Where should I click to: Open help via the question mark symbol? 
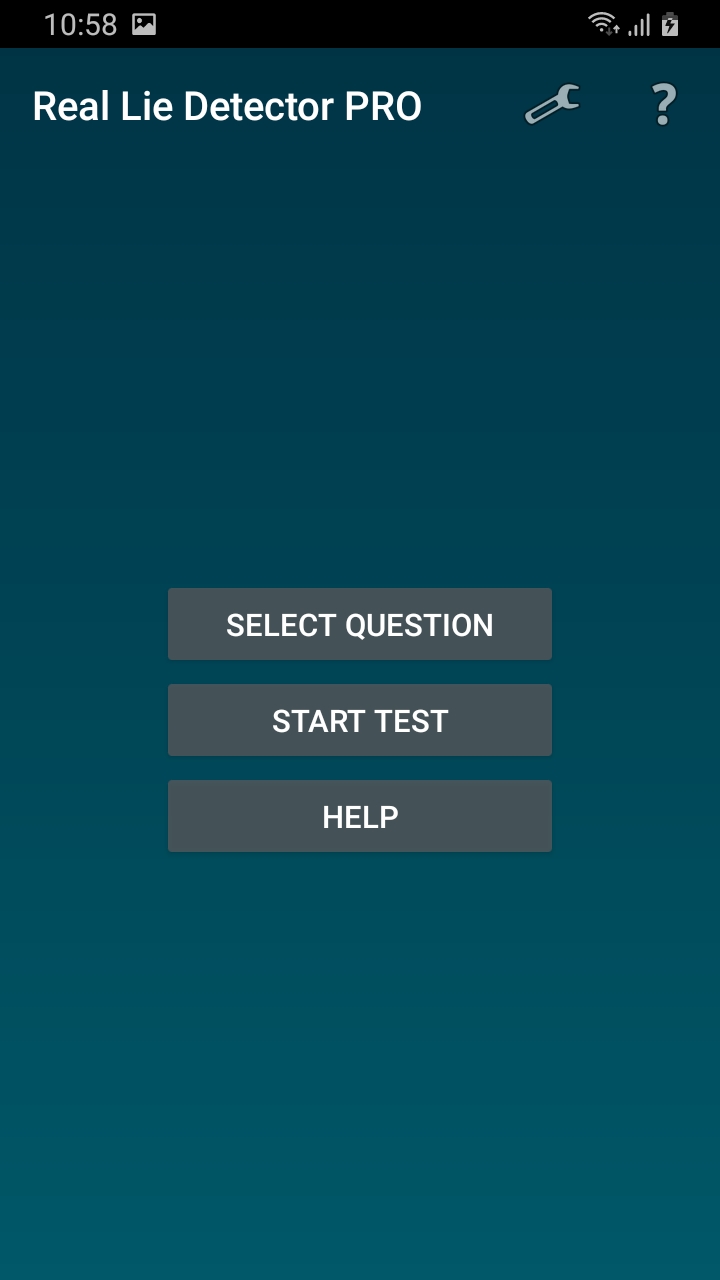tap(661, 104)
